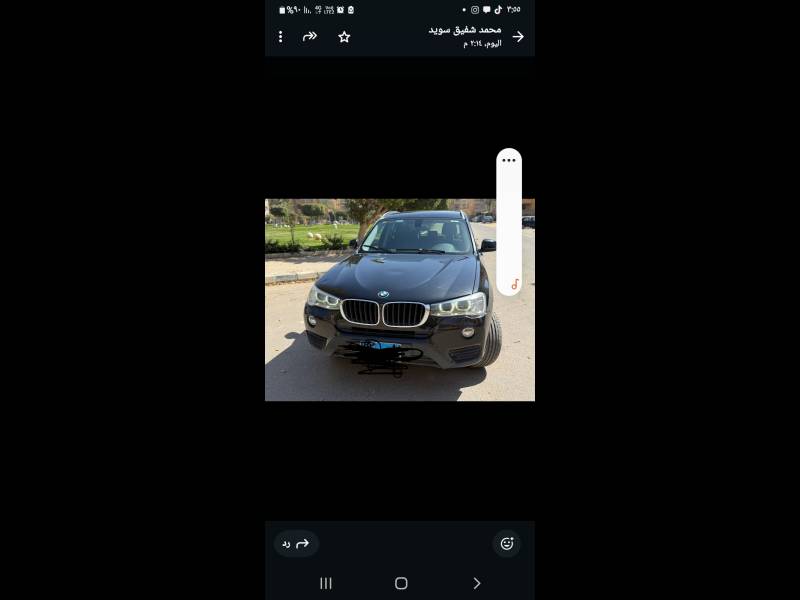Star this photo message

(x=344, y=37)
